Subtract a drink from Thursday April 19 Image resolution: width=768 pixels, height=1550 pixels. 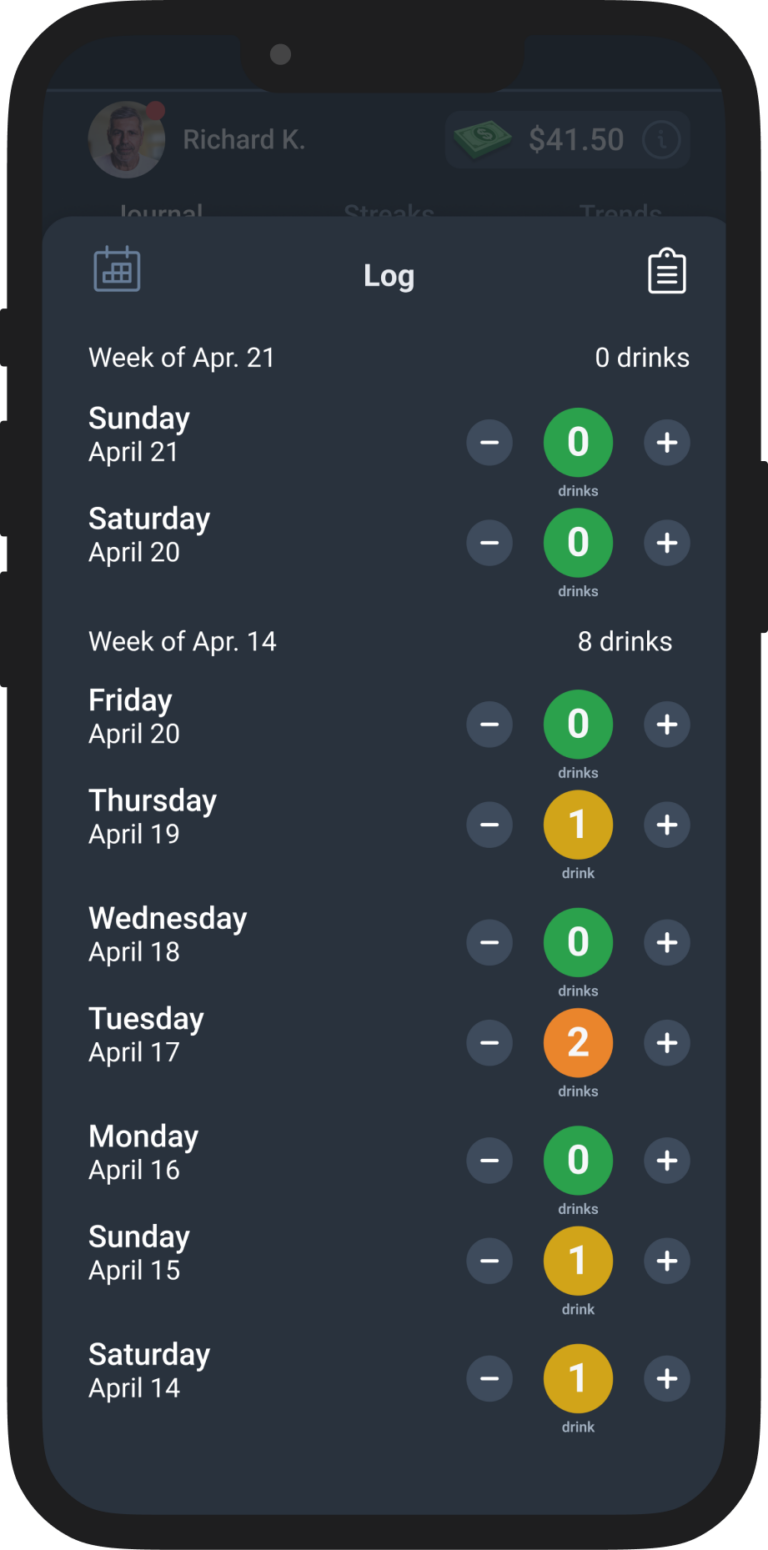[490, 825]
